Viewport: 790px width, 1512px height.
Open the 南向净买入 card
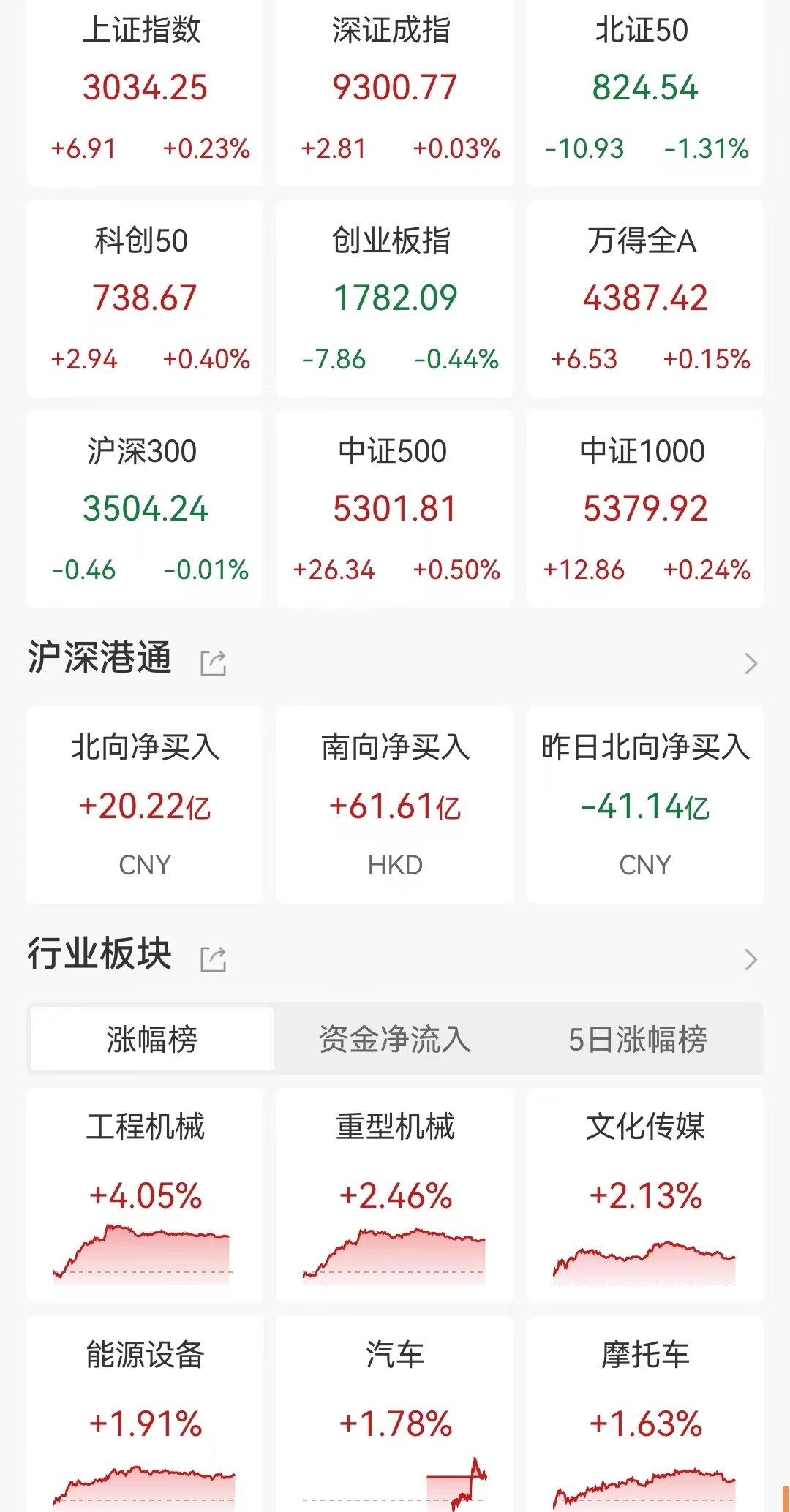coord(395,806)
